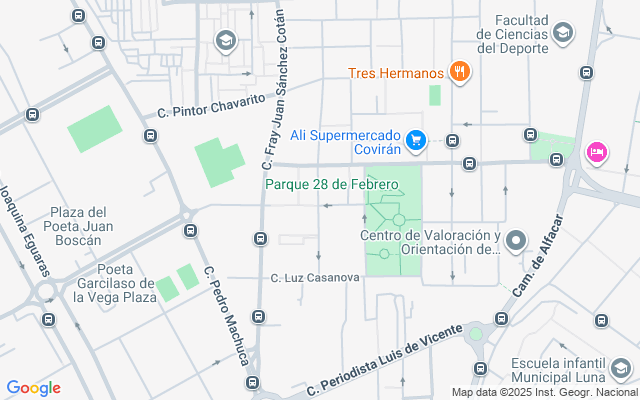Tap the Facultad de Ciencias del Deporte pin
The width and height of the screenshot is (640, 400).
562,35
